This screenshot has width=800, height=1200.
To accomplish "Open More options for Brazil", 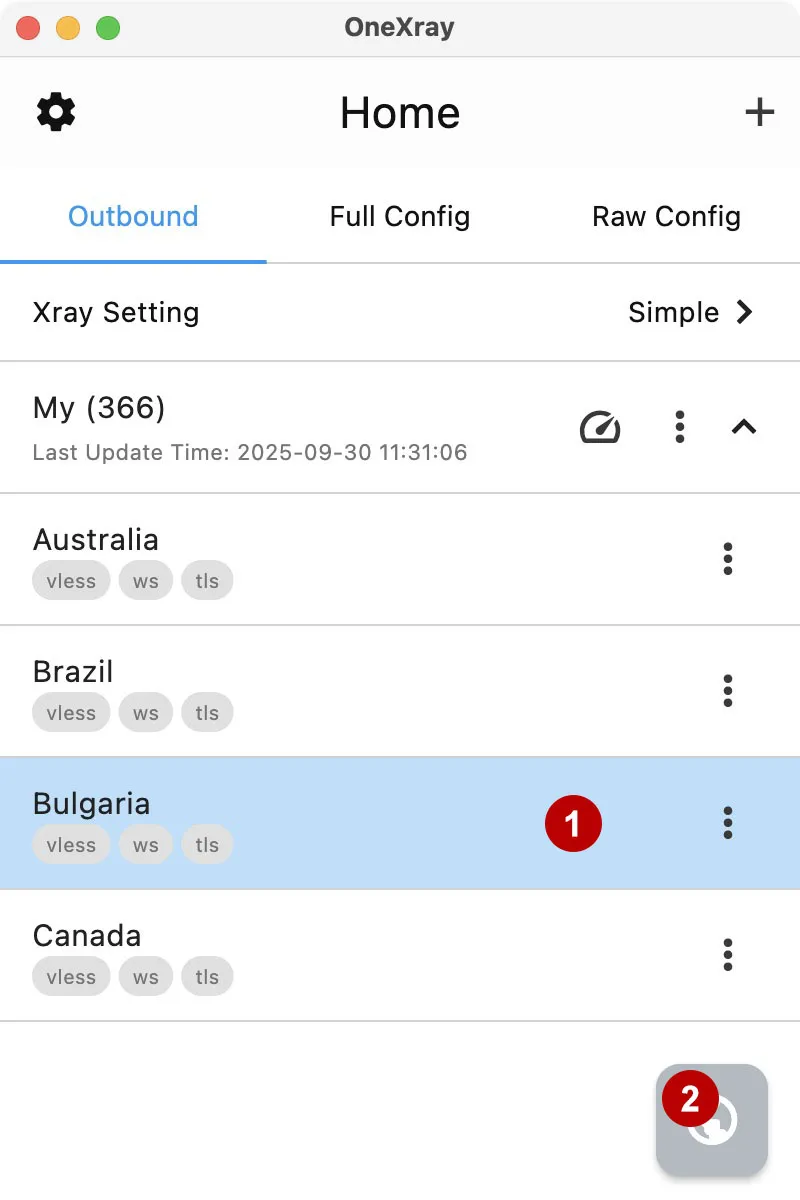I will point(728,691).
